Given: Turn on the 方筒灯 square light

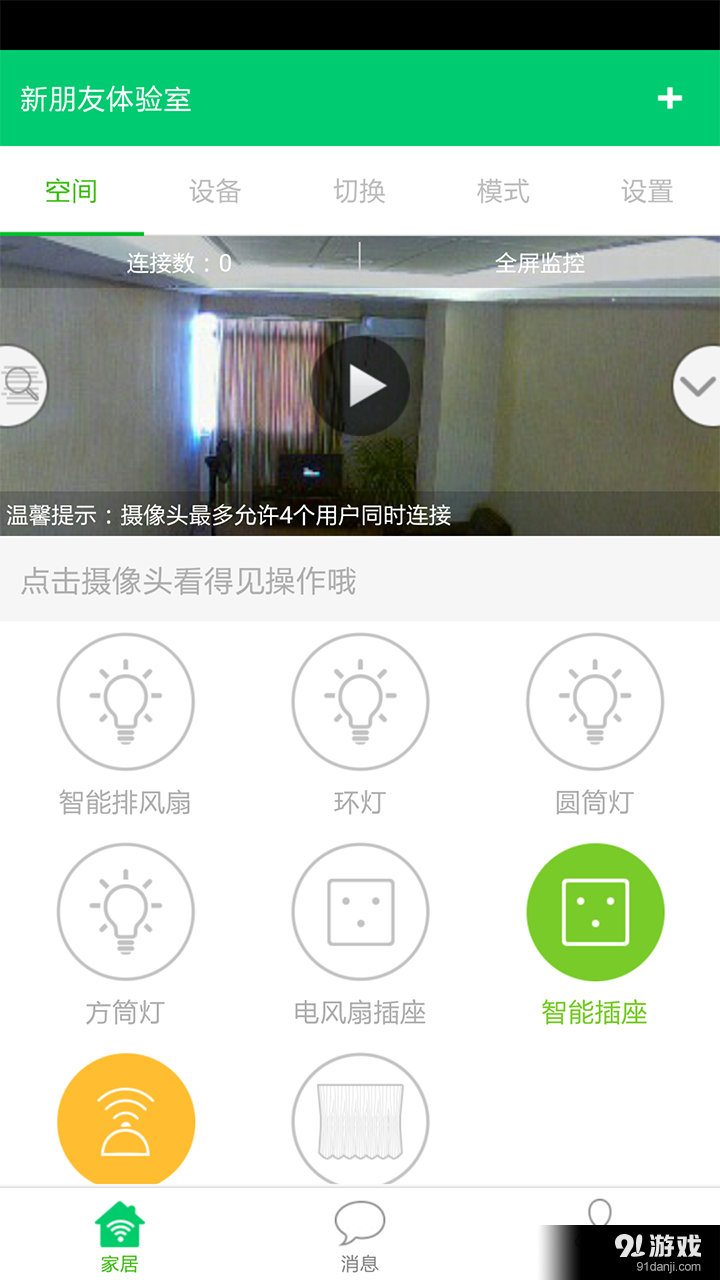Looking at the screenshot, I should click(x=125, y=911).
